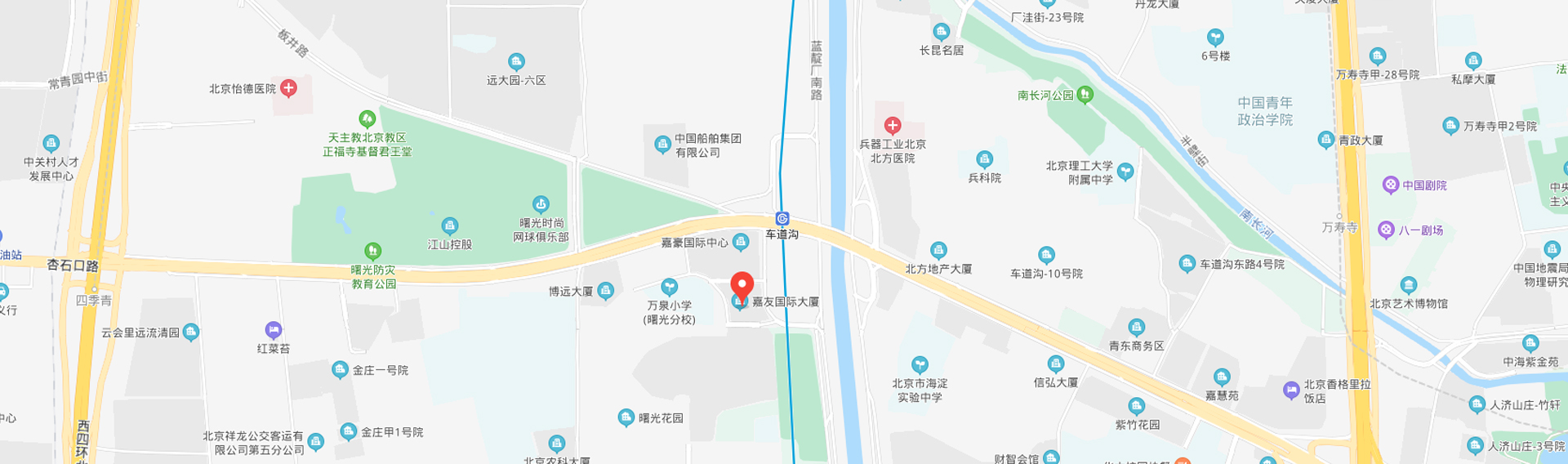This screenshot has height=464, width=1568.
Task: Select the 兵器工业北京北方医院 marker
Action: 893,126
